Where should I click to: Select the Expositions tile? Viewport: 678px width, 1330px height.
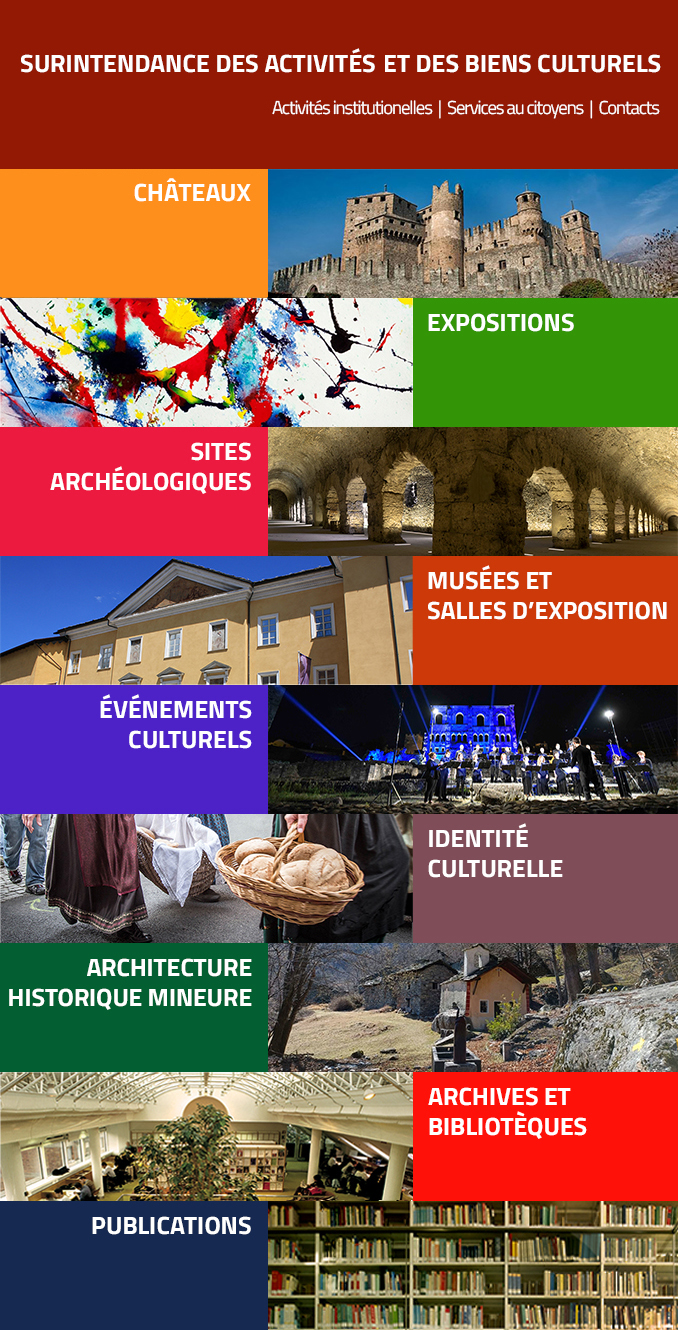501,323
